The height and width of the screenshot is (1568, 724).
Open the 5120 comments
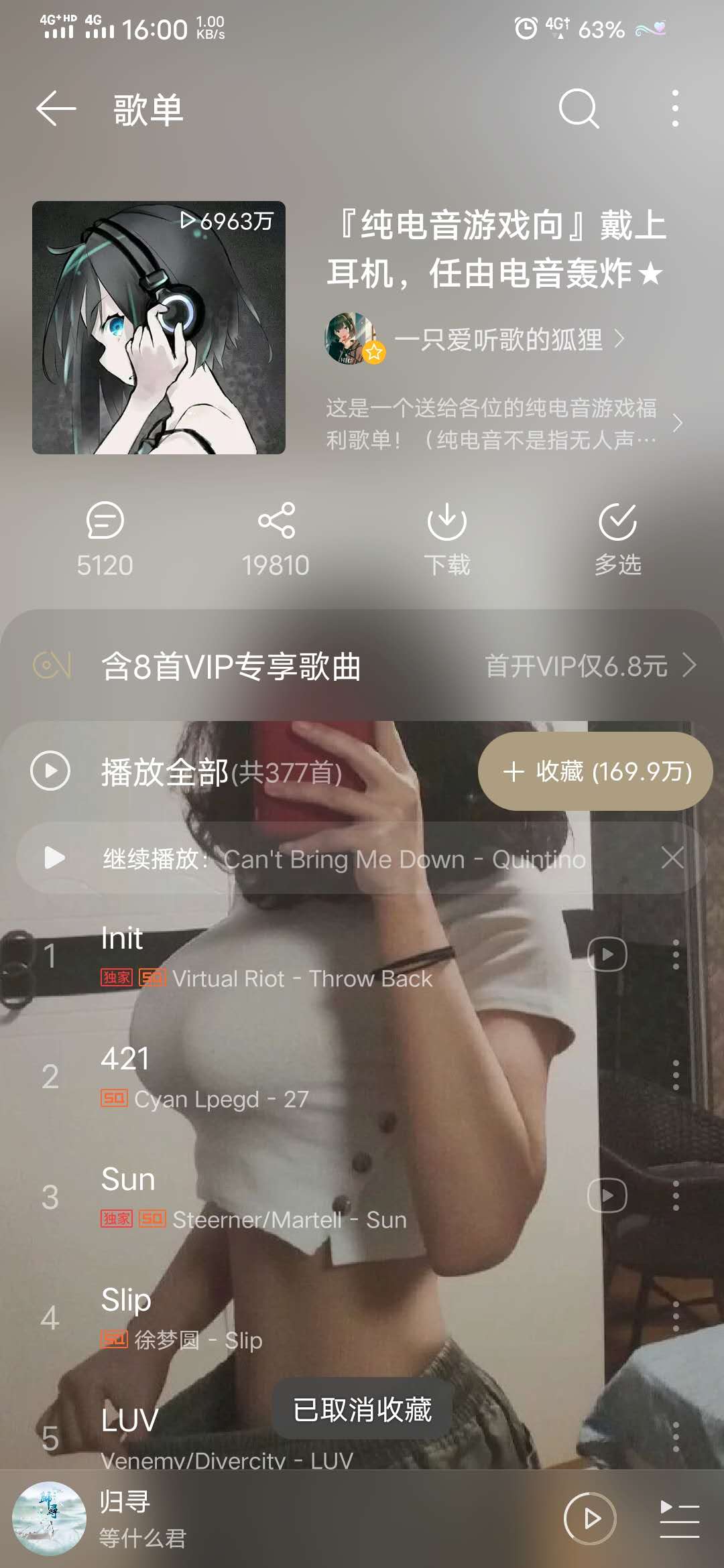pyautogui.click(x=105, y=538)
